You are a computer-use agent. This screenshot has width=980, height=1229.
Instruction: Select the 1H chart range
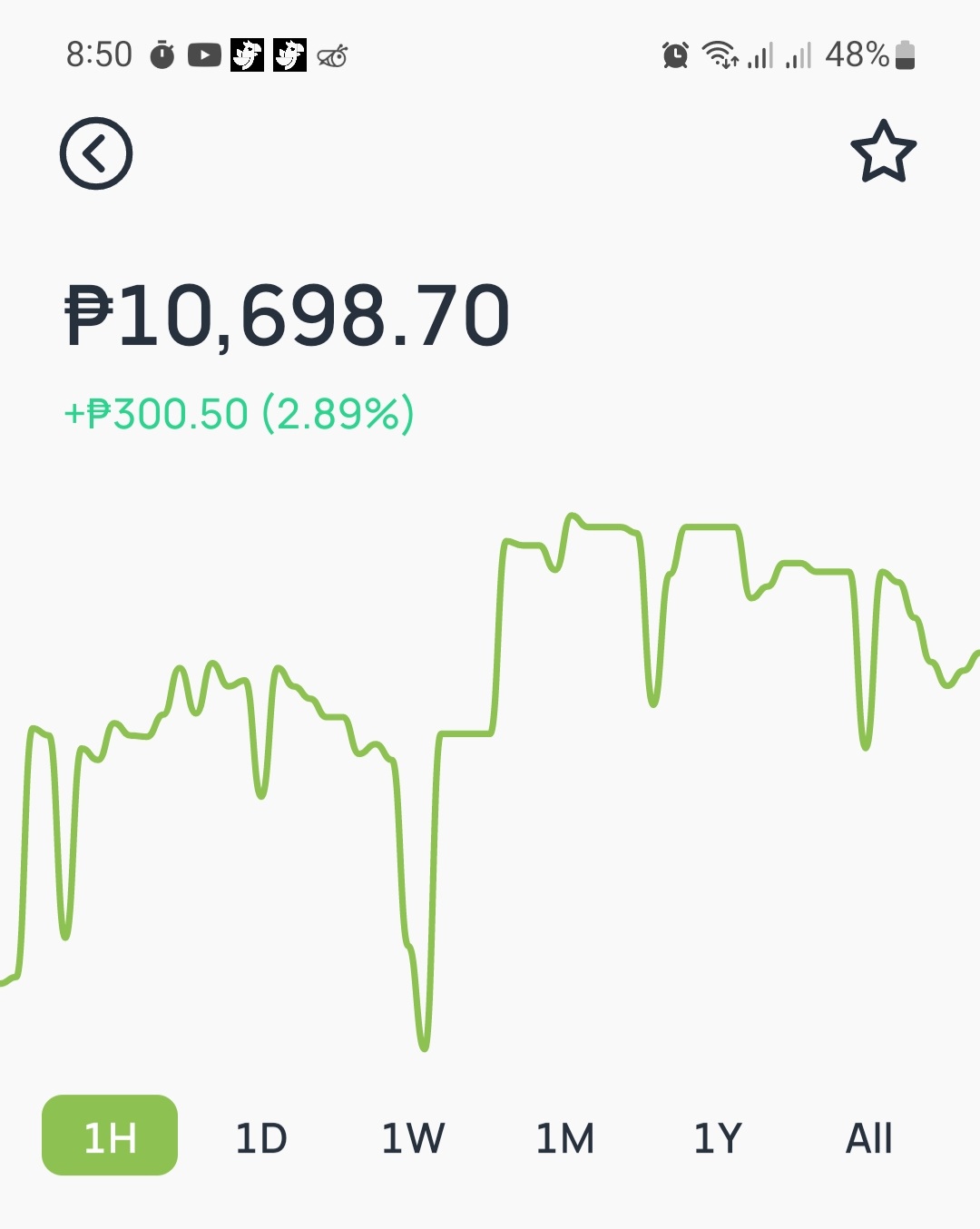110,1136
